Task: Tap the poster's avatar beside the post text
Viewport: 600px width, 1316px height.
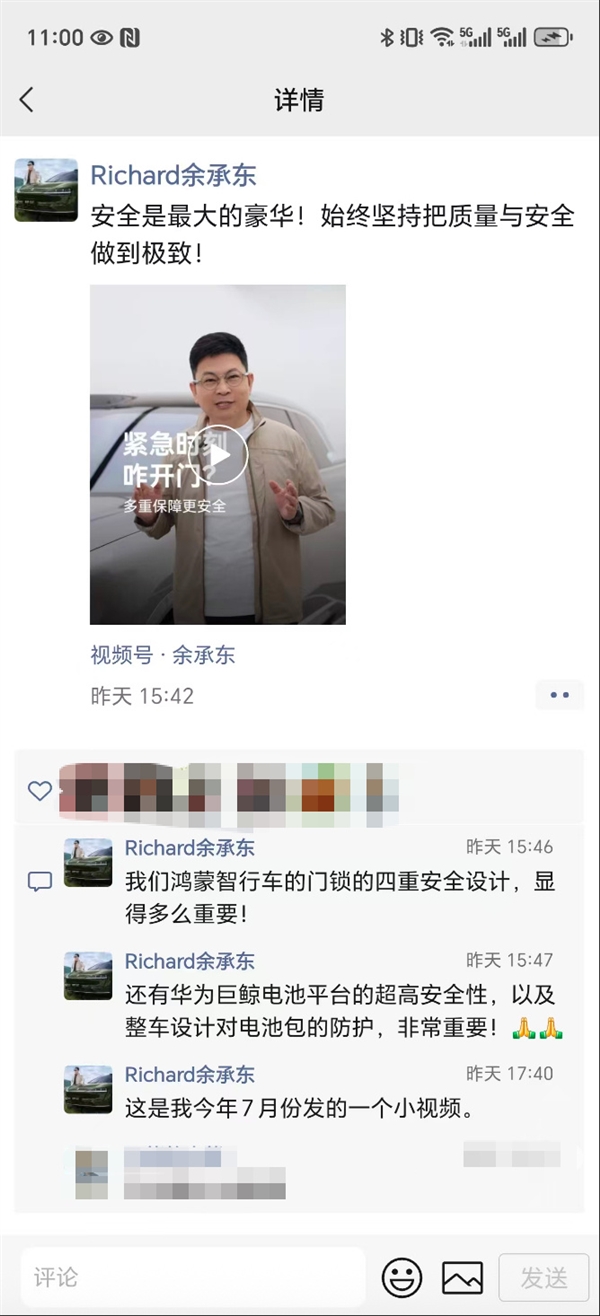Action: [x=46, y=190]
